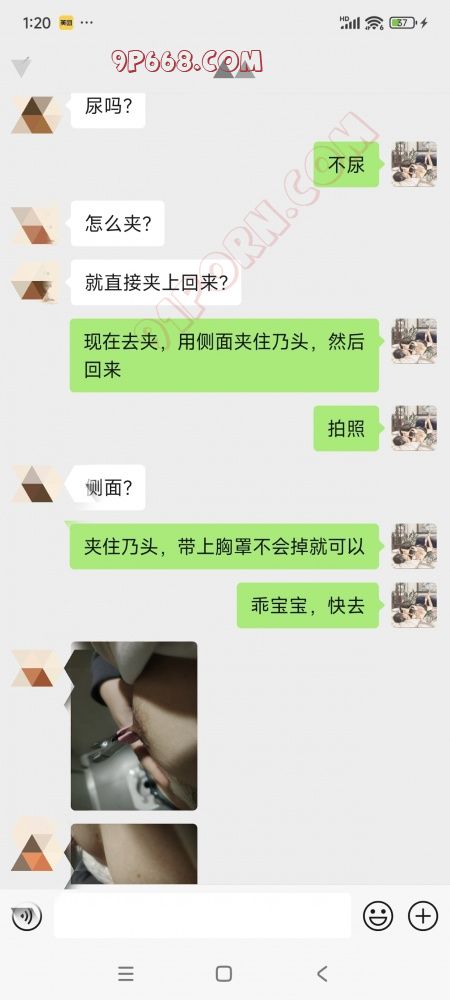Open the emoji picker
Image resolution: width=450 pixels, height=1000 pixels.
378,916
